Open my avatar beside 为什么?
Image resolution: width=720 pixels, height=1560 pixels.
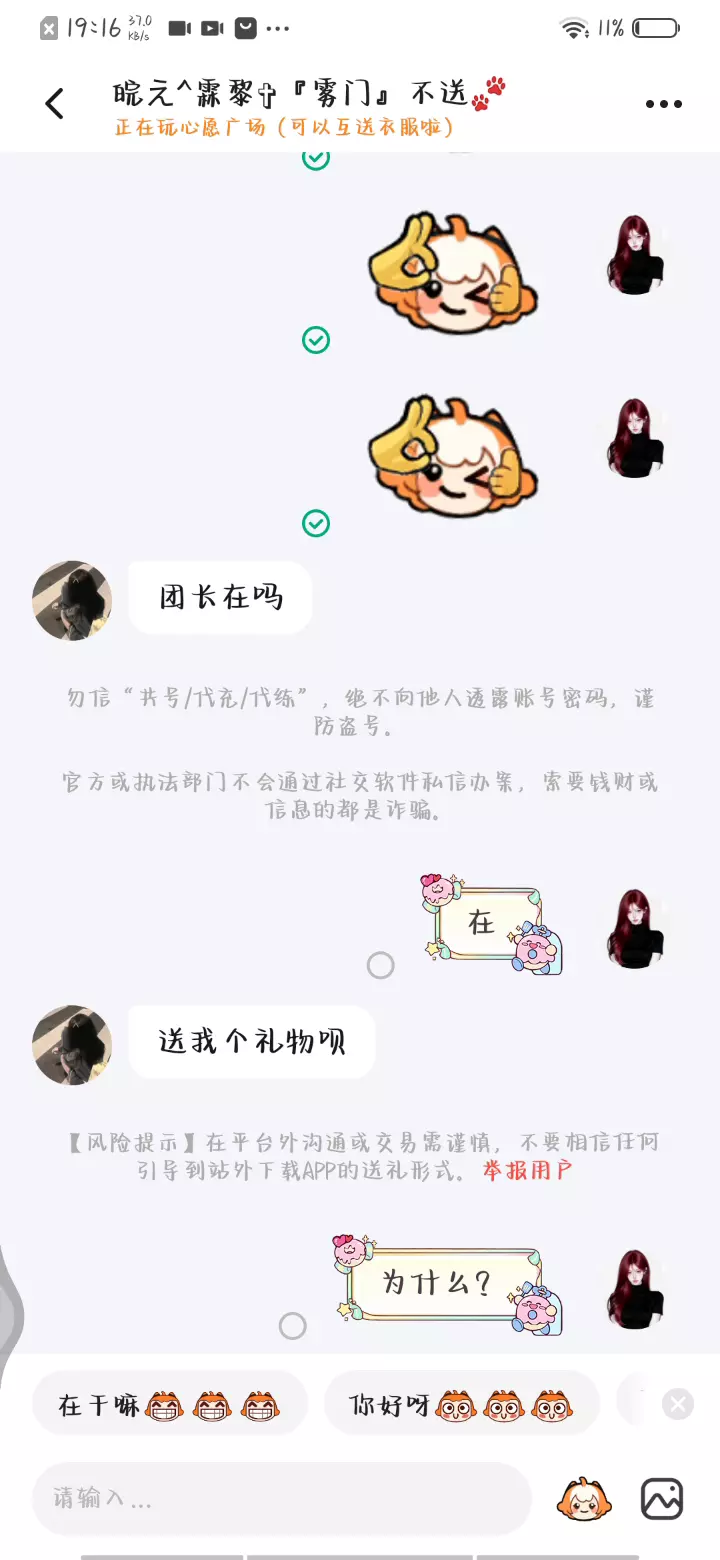click(x=636, y=1289)
